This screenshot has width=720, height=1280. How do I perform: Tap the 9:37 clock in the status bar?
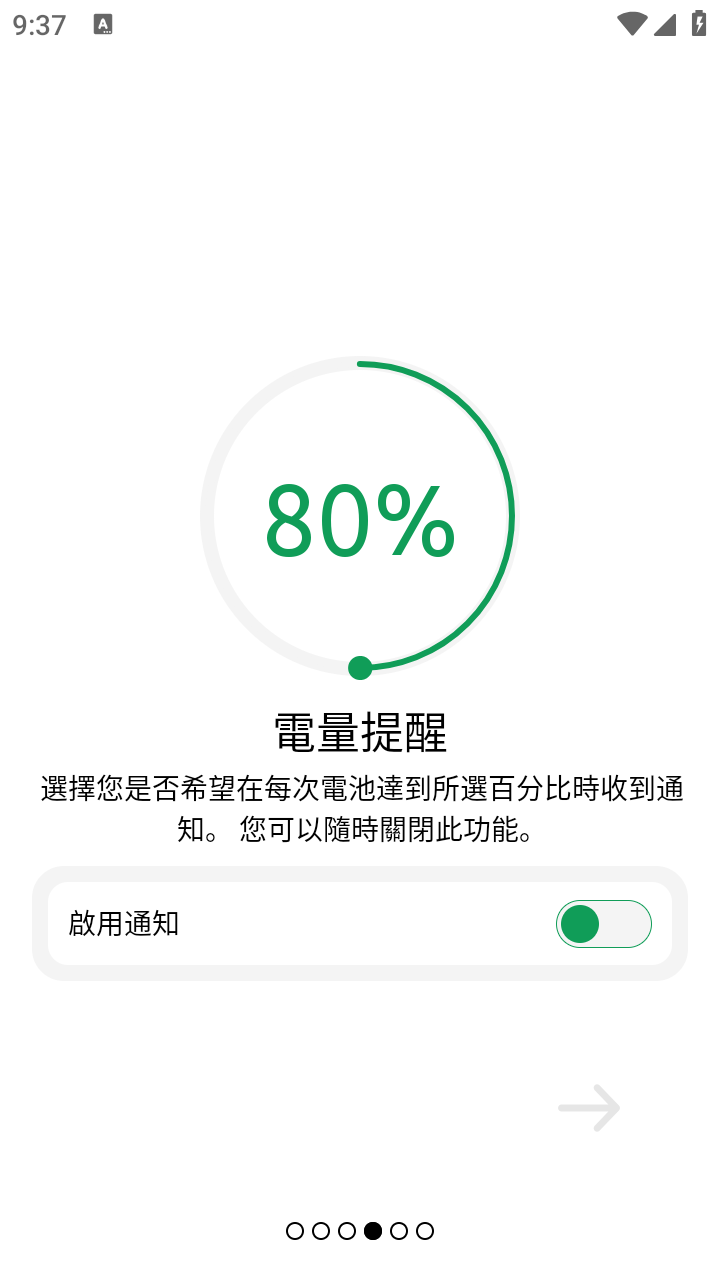point(39,25)
